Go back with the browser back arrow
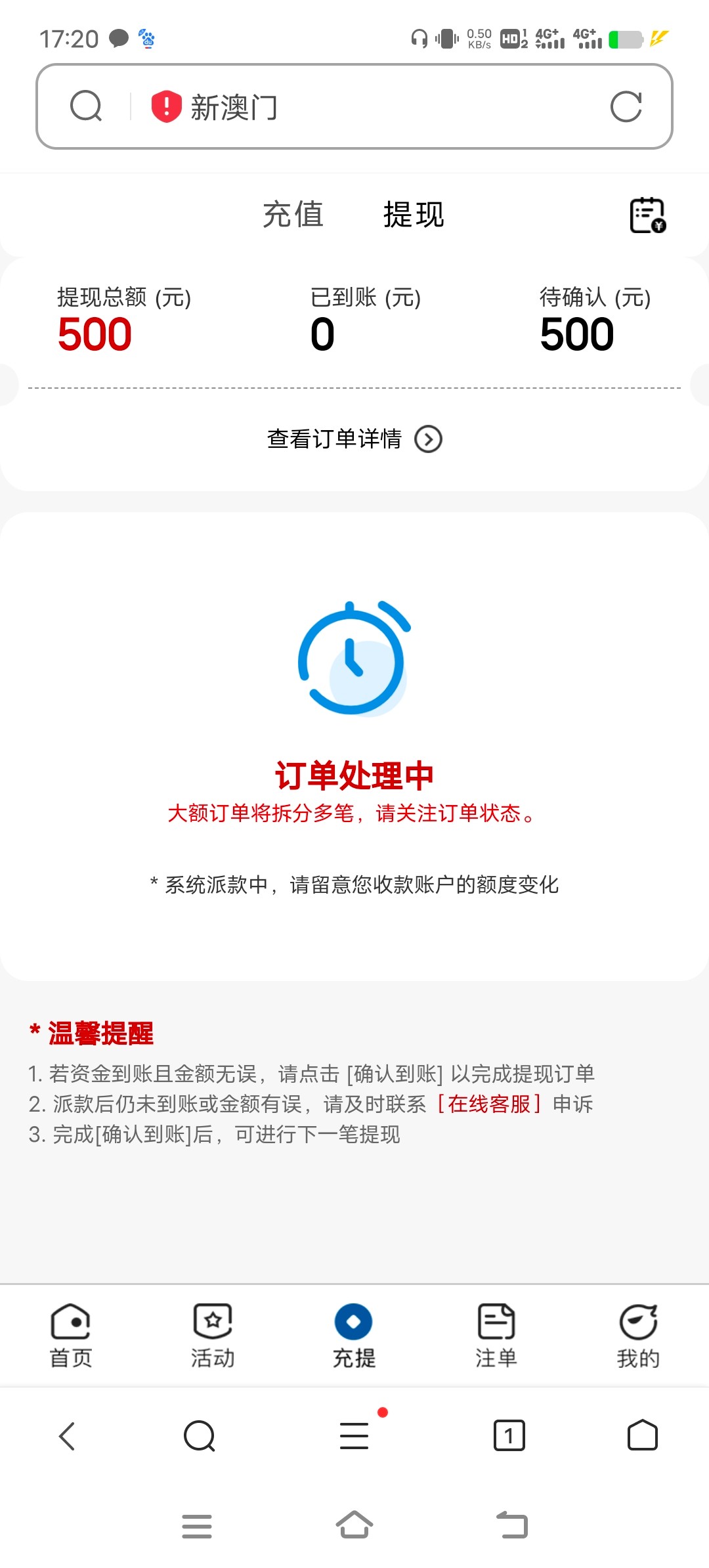This screenshot has height=1568, width=709. (x=68, y=1436)
